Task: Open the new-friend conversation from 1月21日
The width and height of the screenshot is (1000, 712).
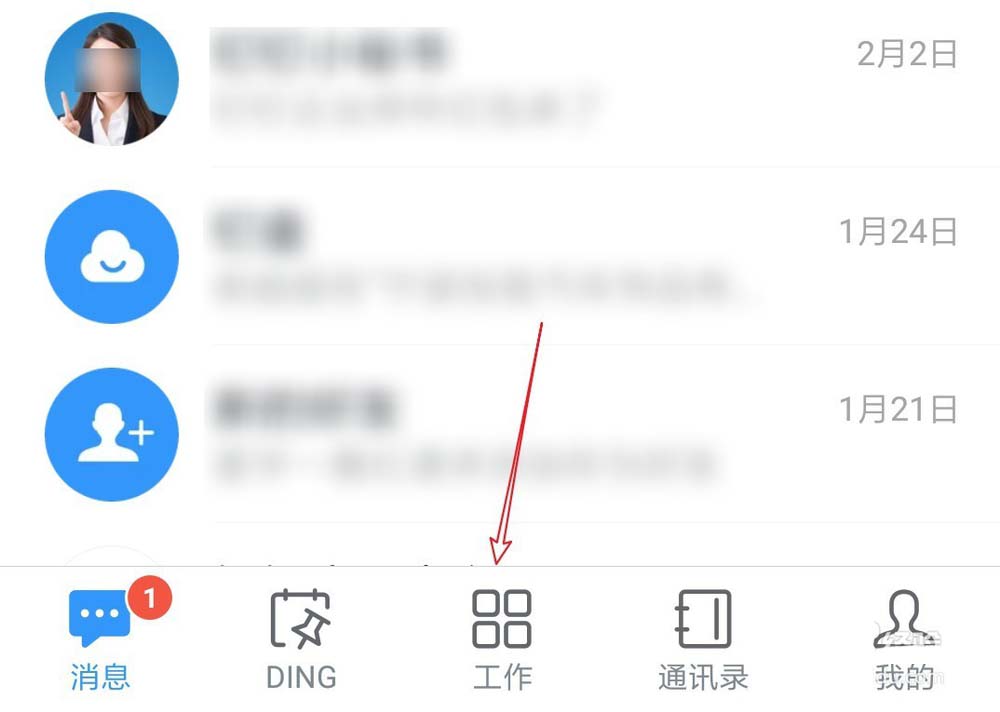Action: (500, 433)
